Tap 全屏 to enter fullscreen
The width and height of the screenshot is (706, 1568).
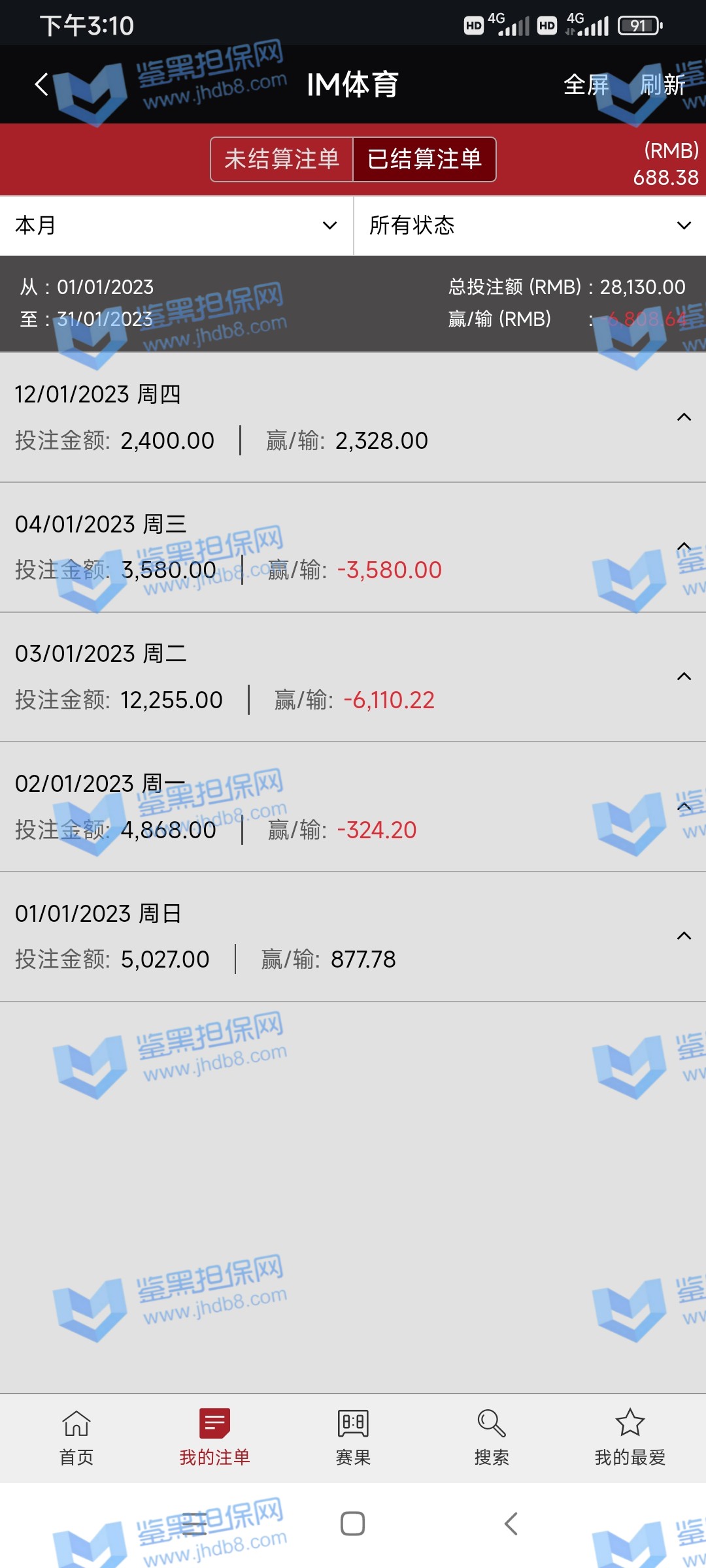(x=586, y=85)
